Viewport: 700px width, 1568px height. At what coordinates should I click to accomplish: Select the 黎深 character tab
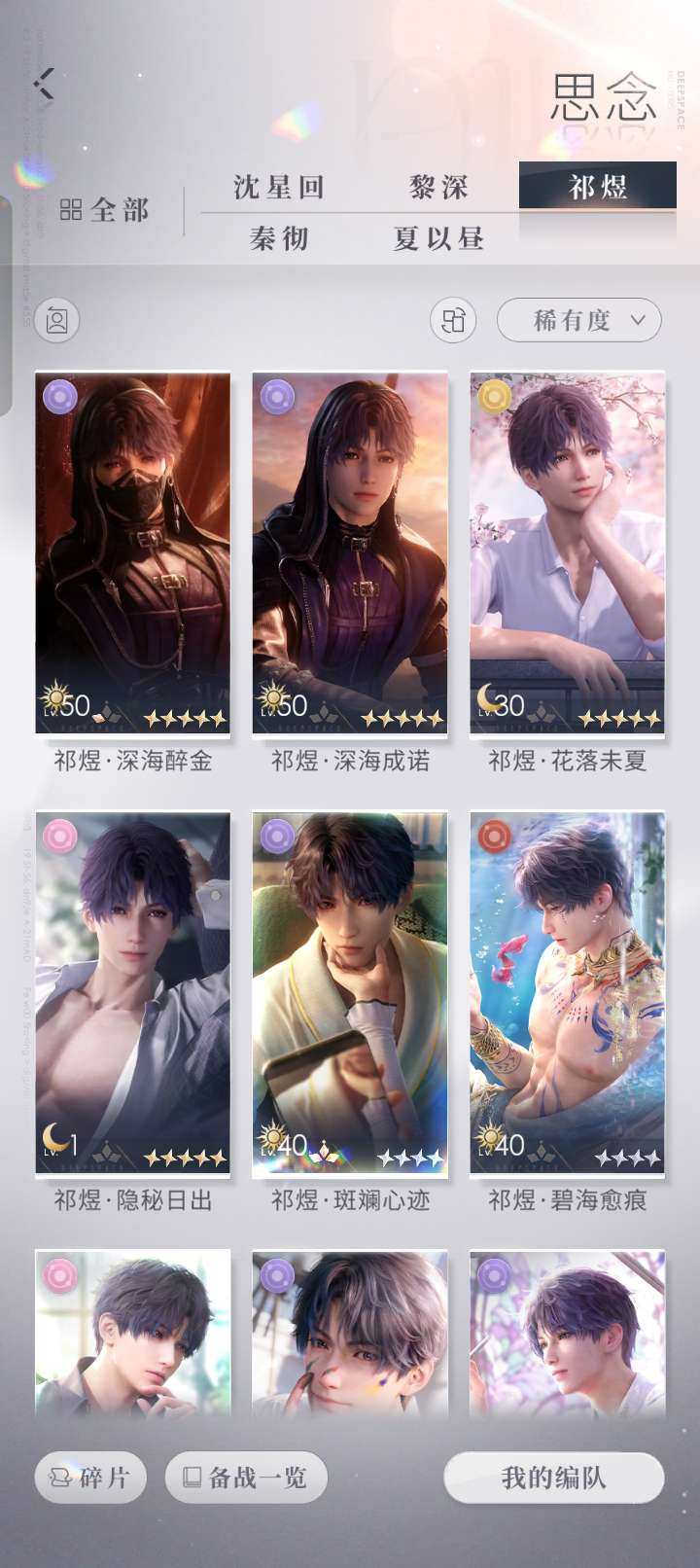[439, 187]
